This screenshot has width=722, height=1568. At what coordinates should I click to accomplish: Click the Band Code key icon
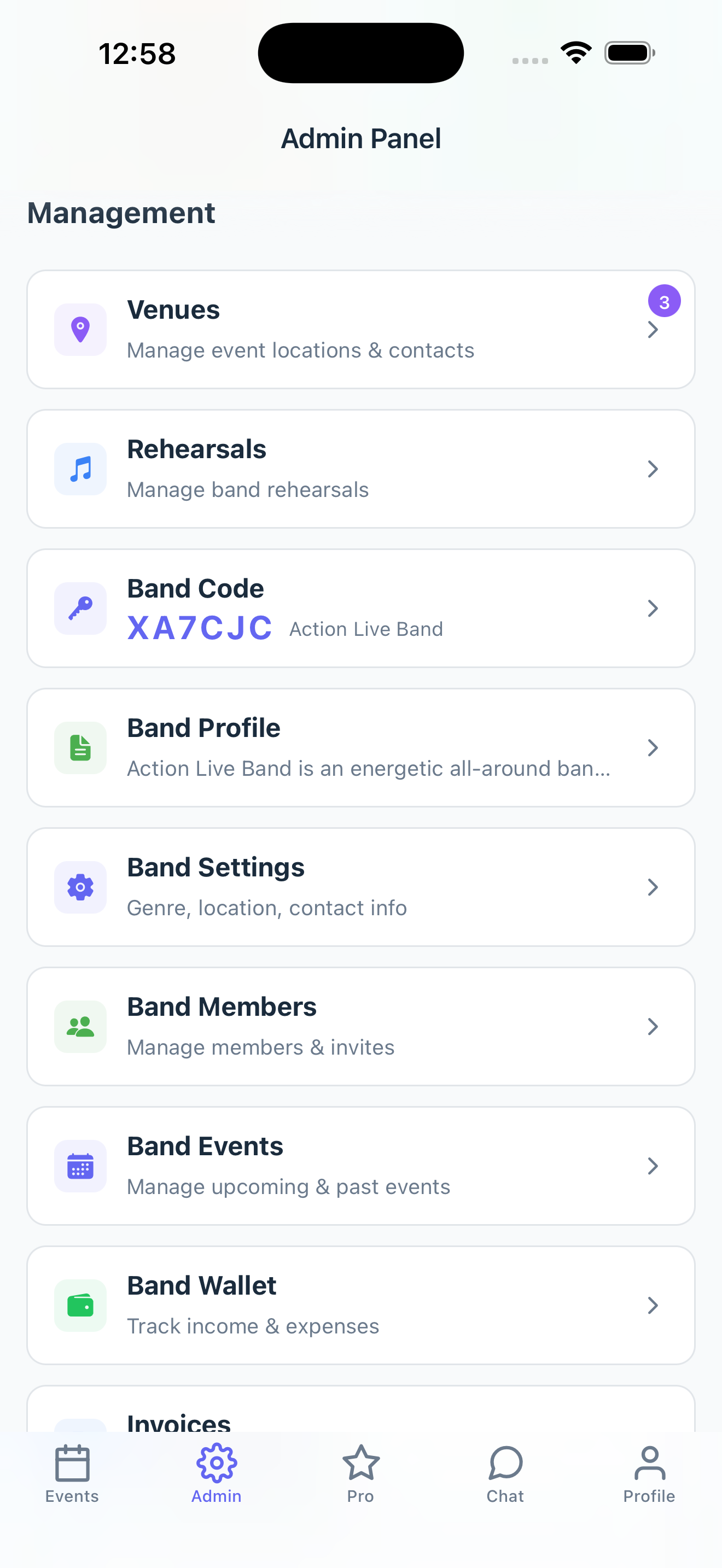coord(80,607)
